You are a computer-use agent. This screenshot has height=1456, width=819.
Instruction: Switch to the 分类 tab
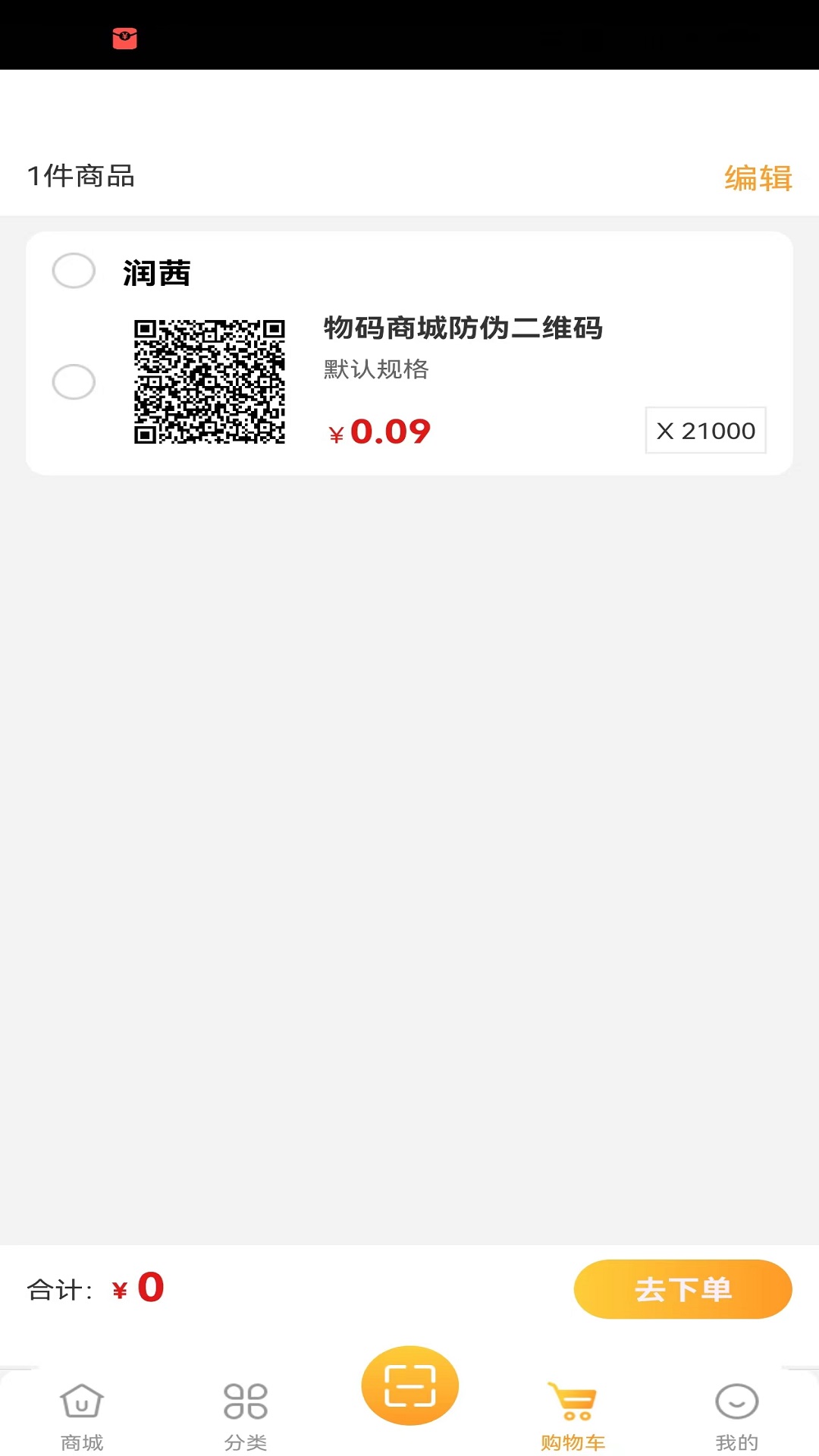246,1417
